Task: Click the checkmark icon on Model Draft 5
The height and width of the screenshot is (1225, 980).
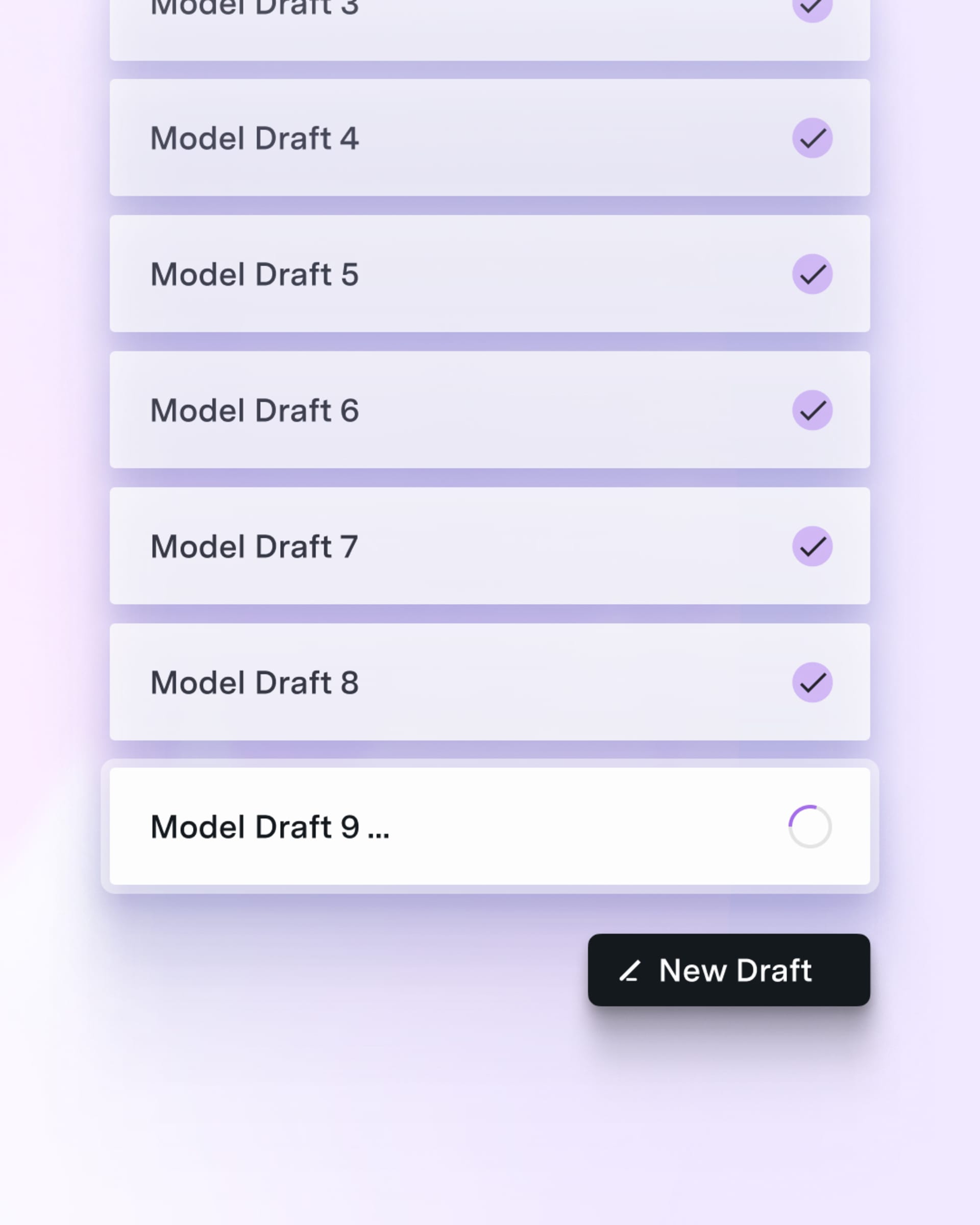Action: tap(812, 274)
